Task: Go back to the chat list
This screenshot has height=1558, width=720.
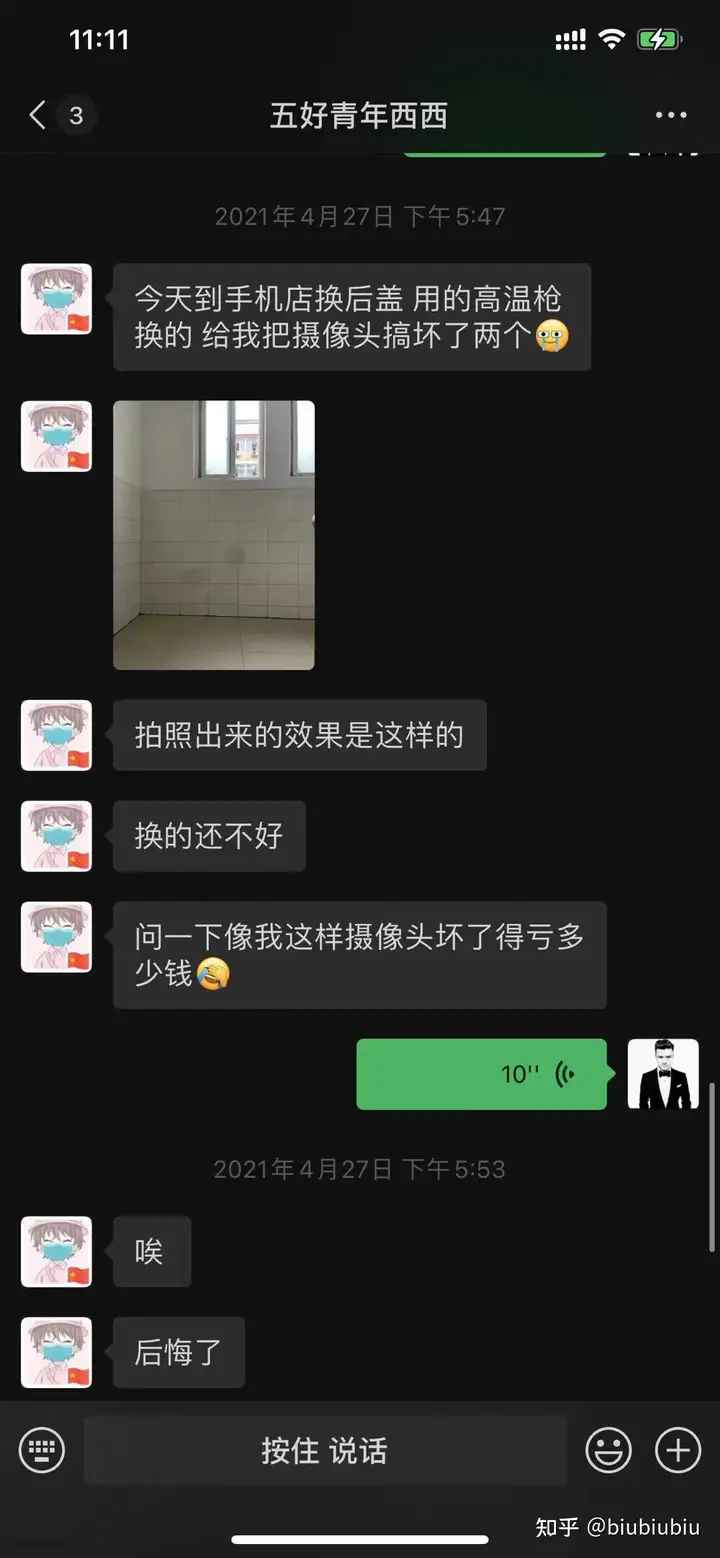Action: 38,115
